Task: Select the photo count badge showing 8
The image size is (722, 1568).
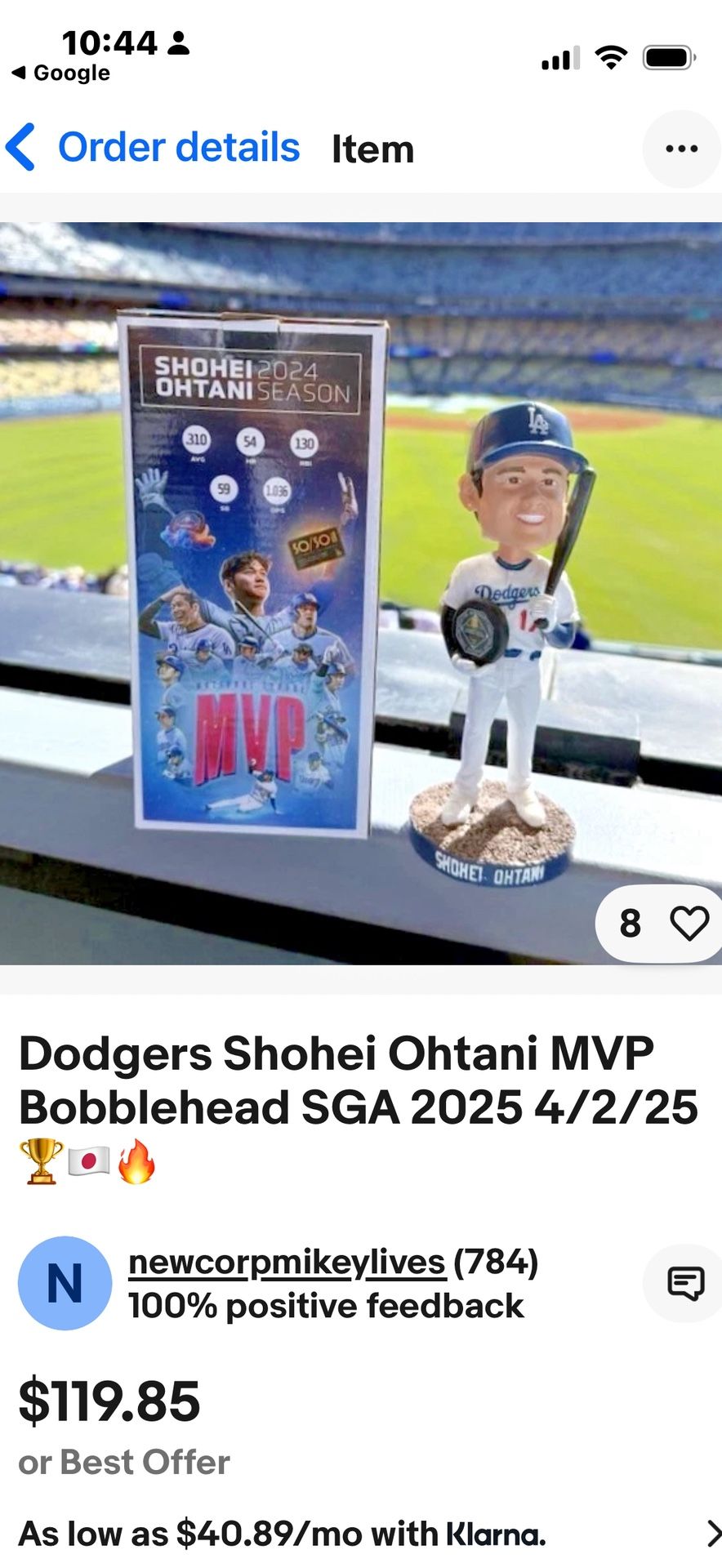Action: (629, 924)
